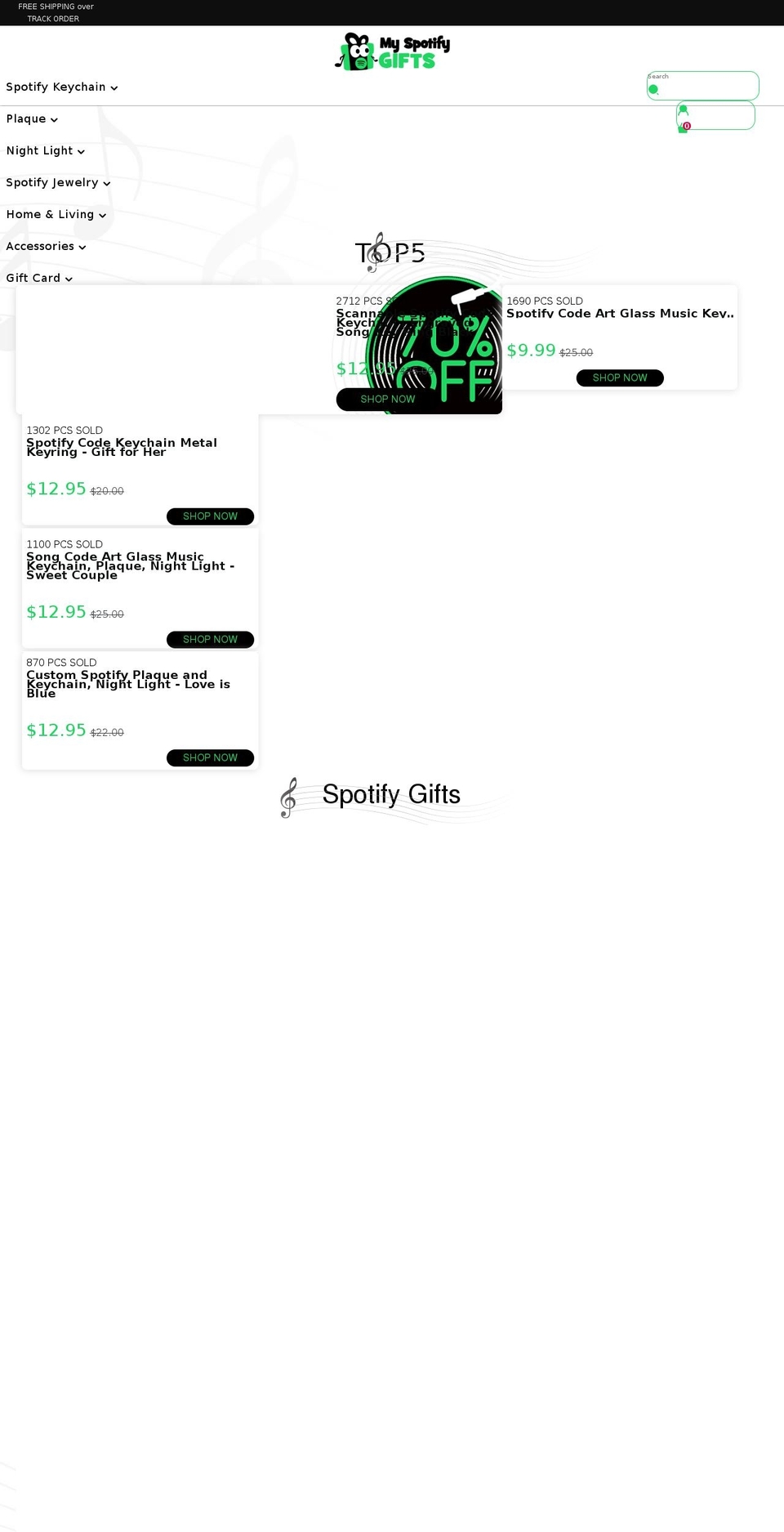Image resolution: width=784 pixels, height=1532 pixels.
Task: Click the cart badge showing 0 items
Action: click(x=687, y=126)
